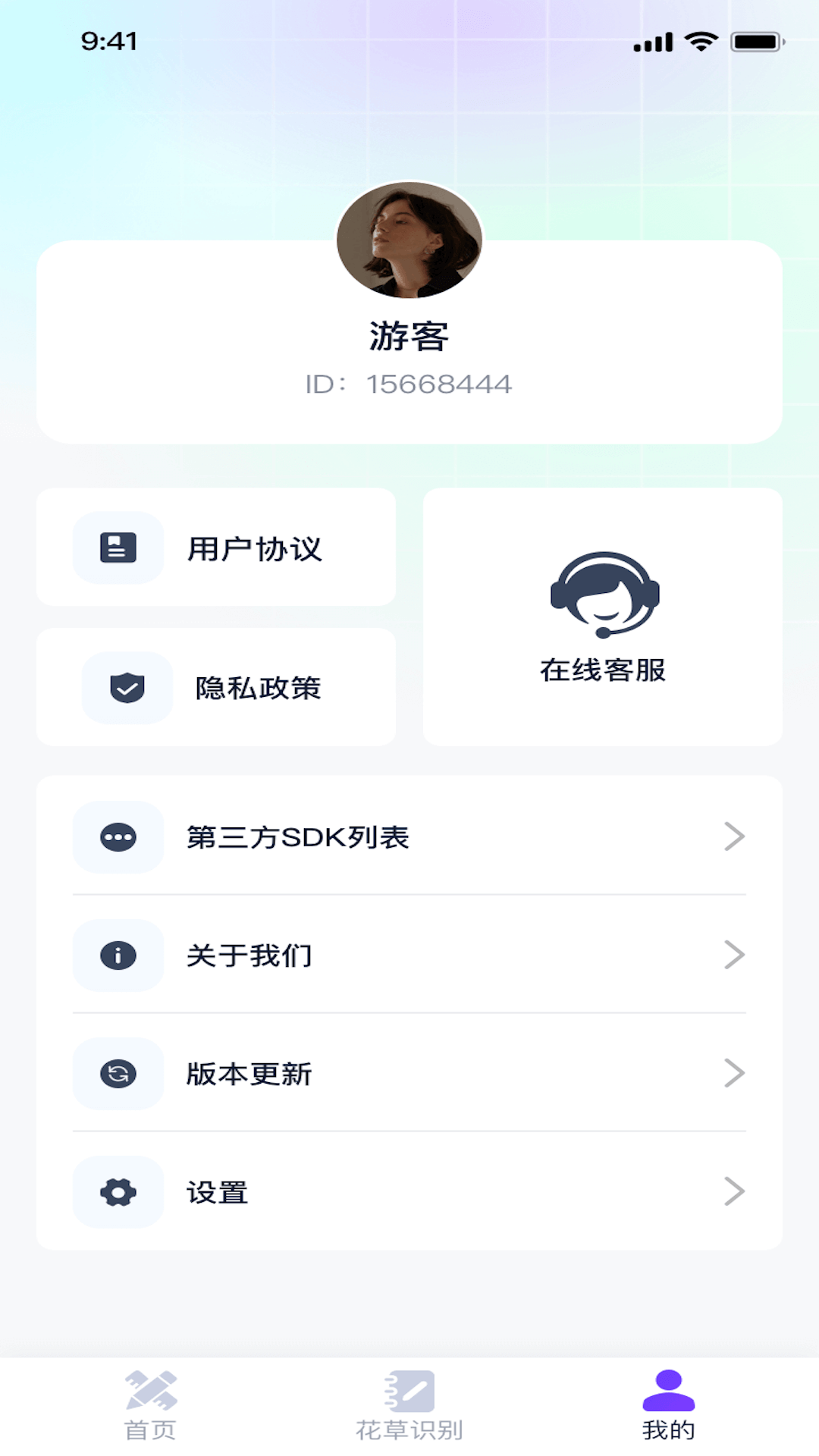
Task: Click the 第三方SDK列表 ellipsis icon
Action: 118,838
